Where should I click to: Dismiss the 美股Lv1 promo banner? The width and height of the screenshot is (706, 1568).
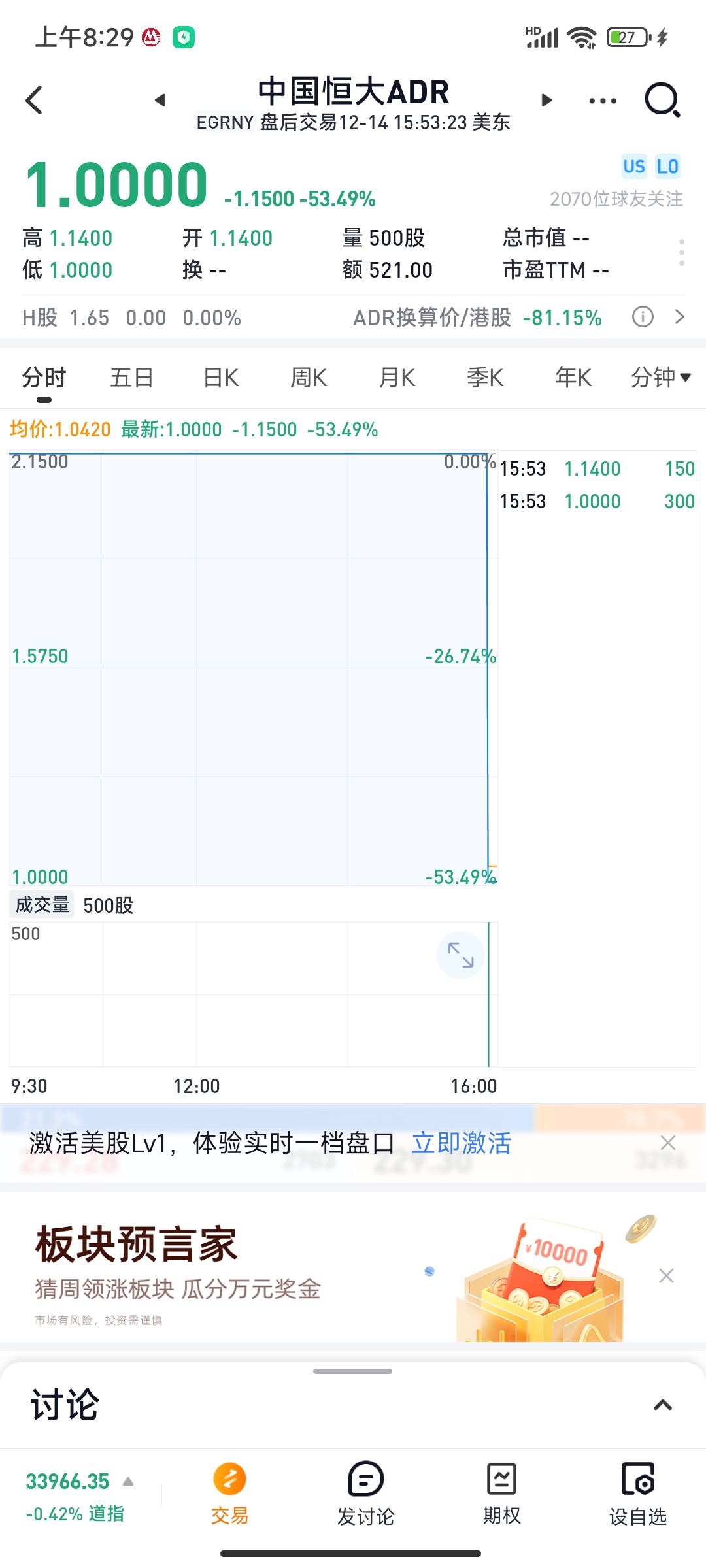click(667, 1142)
